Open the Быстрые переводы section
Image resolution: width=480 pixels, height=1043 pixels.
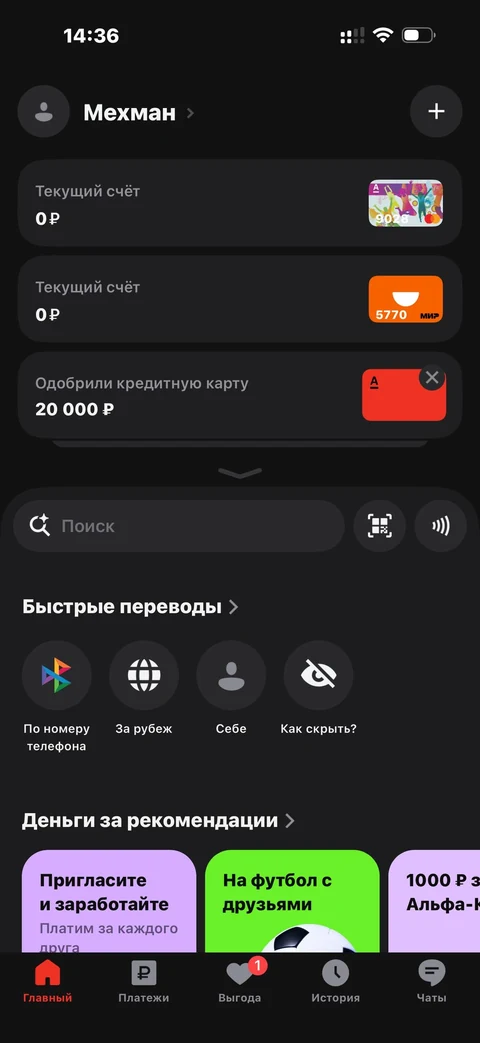click(130, 607)
